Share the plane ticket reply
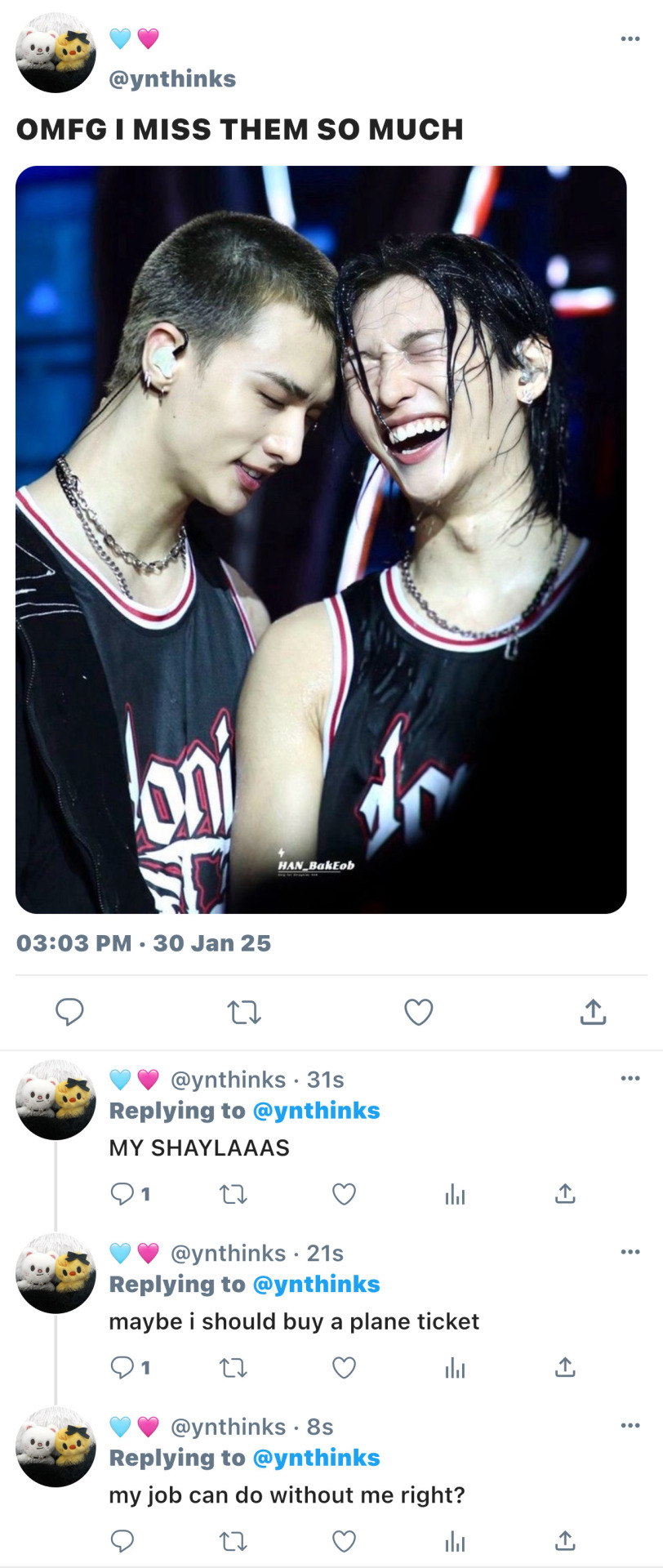 click(x=565, y=1367)
